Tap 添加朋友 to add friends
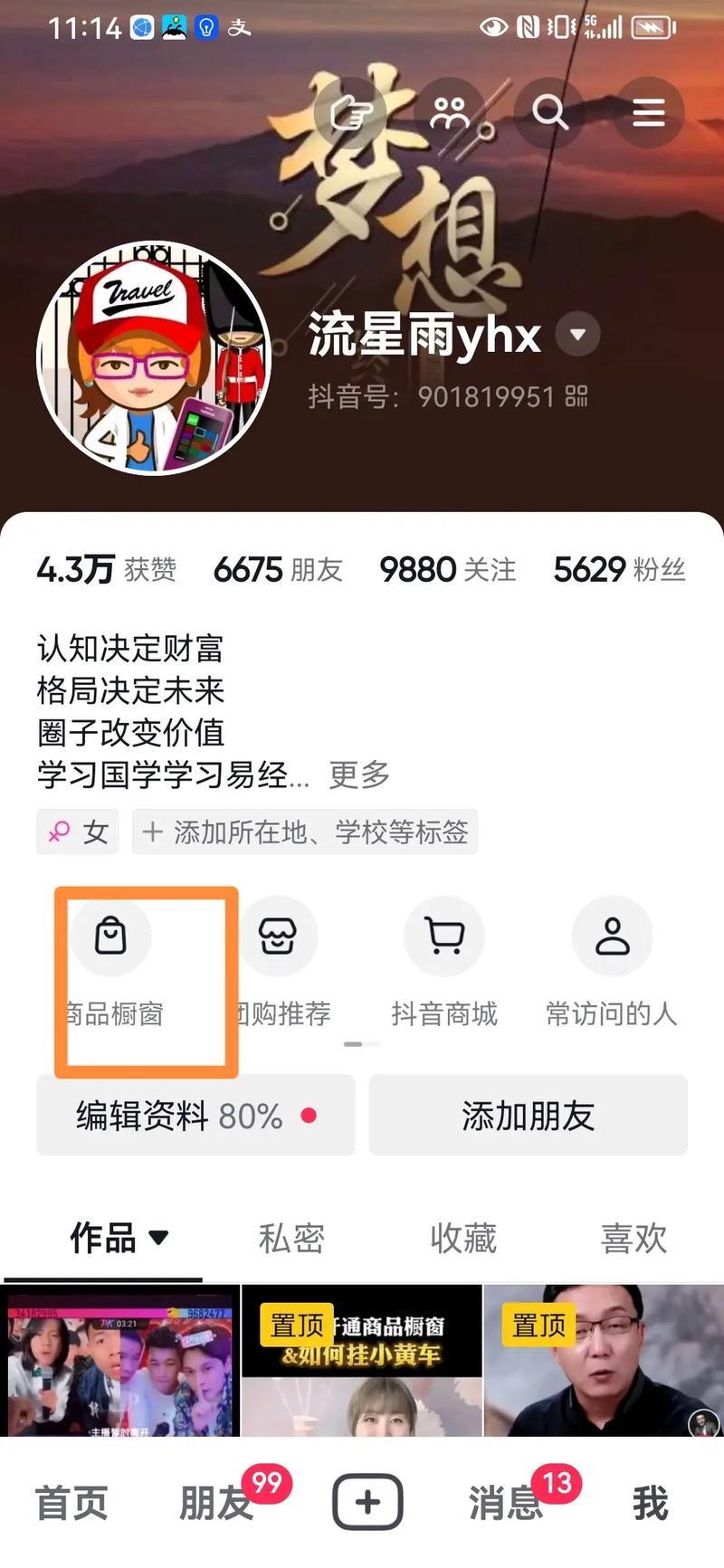 [x=529, y=1116]
